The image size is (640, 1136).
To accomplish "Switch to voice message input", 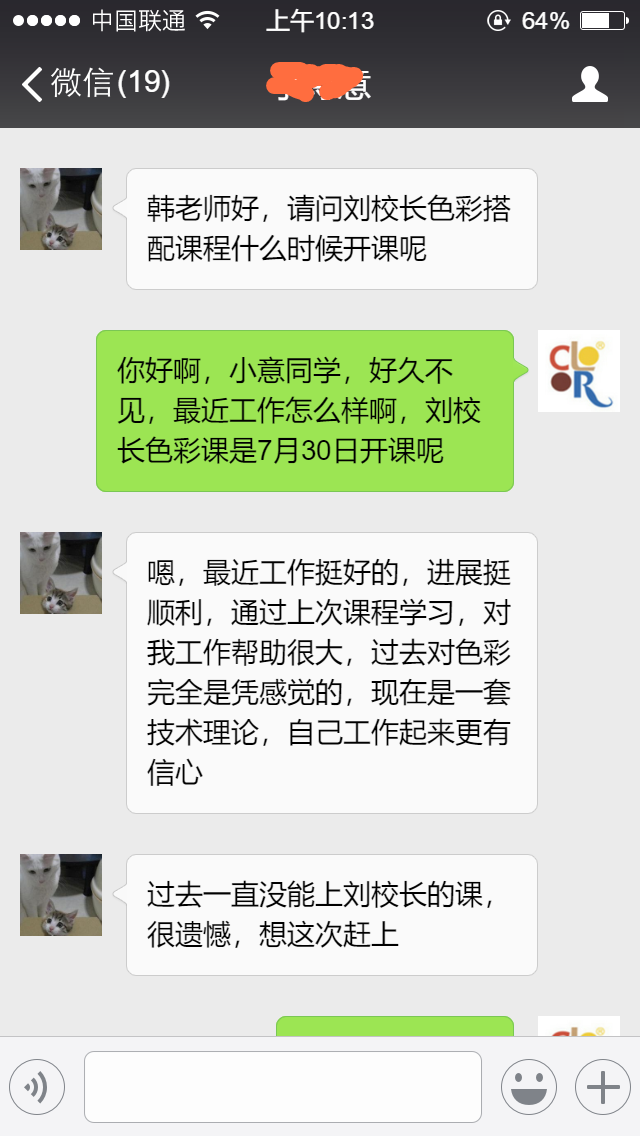I will pyautogui.click(x=37, y=1087).
